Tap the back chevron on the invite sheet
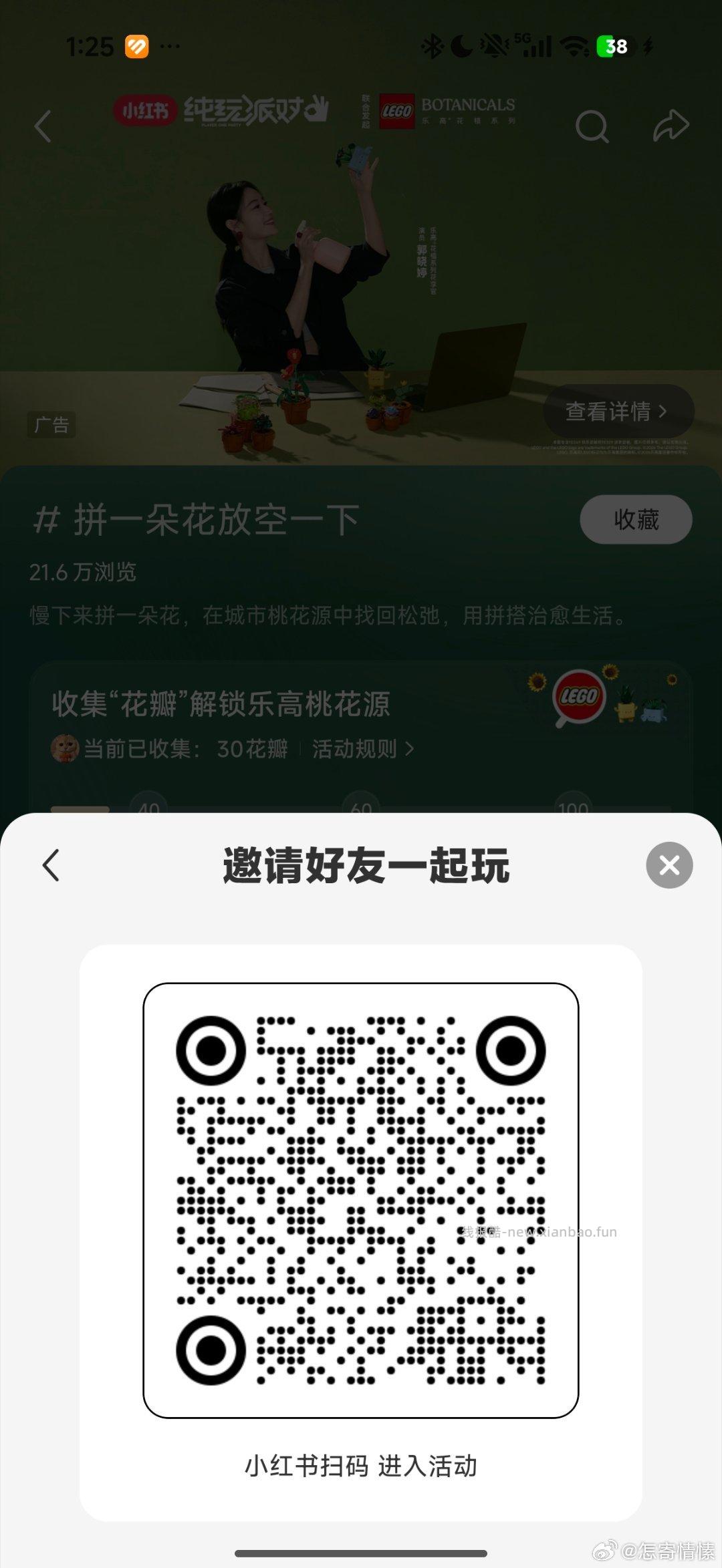This screenshot has height=1568, width=722. tap(49, 865)
